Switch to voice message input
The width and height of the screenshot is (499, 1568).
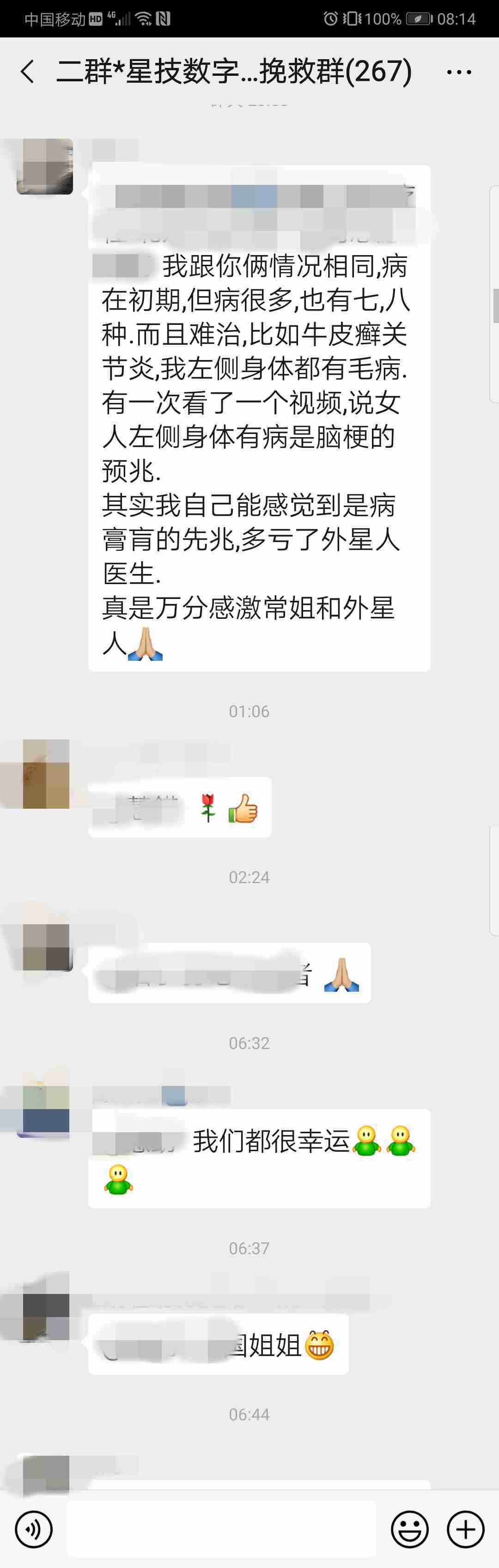pyautogui.click(x=33, y=1528)
